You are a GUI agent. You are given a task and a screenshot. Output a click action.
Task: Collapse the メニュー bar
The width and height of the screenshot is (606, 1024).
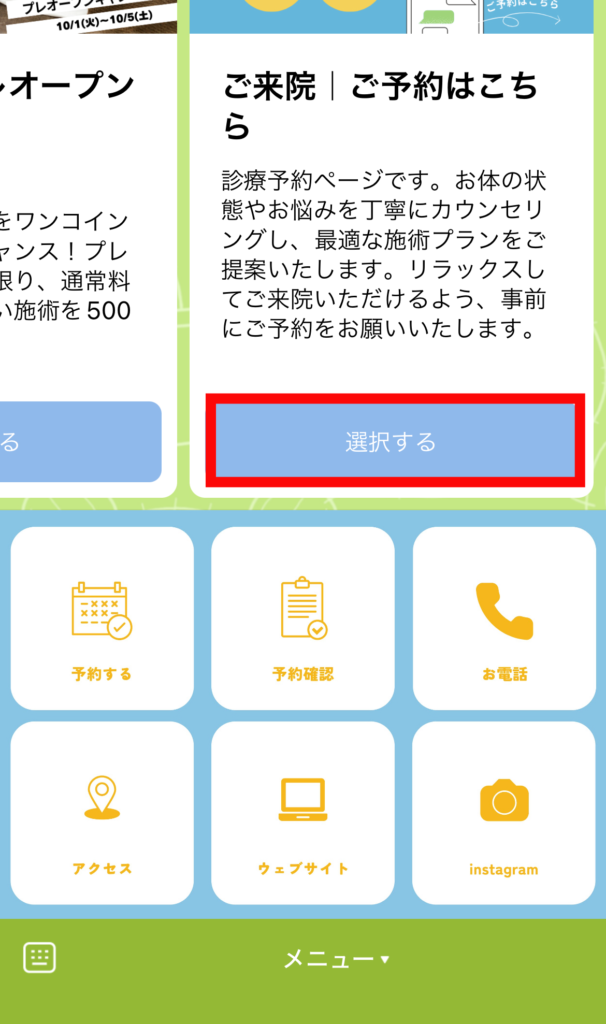click(336, 959)
